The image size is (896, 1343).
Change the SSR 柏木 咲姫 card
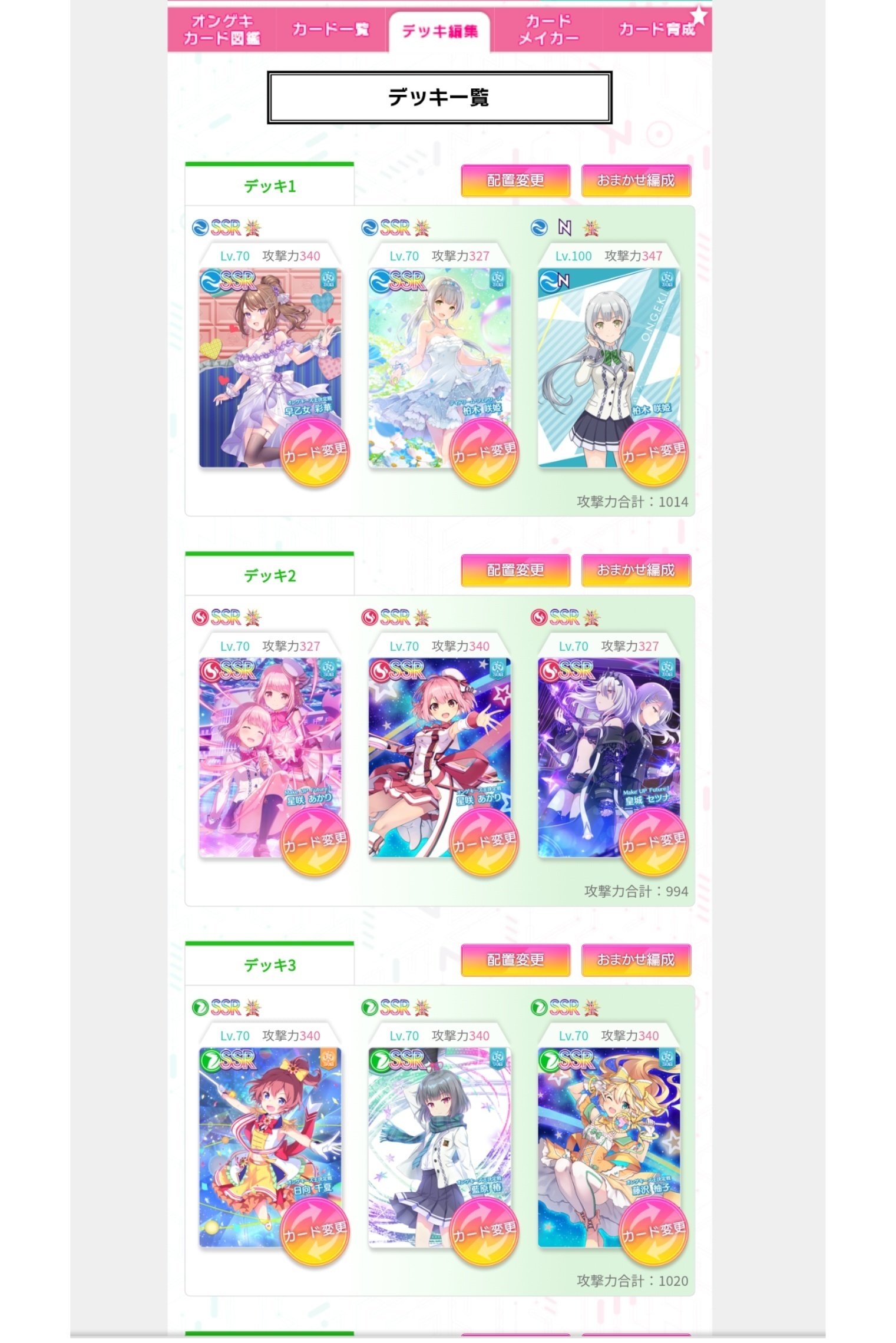pyautogui.click(x=484, y=452)
